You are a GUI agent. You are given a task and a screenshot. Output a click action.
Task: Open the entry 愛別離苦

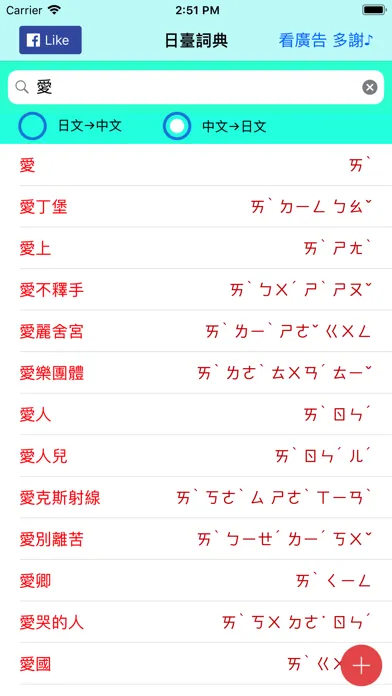[196, 539]
